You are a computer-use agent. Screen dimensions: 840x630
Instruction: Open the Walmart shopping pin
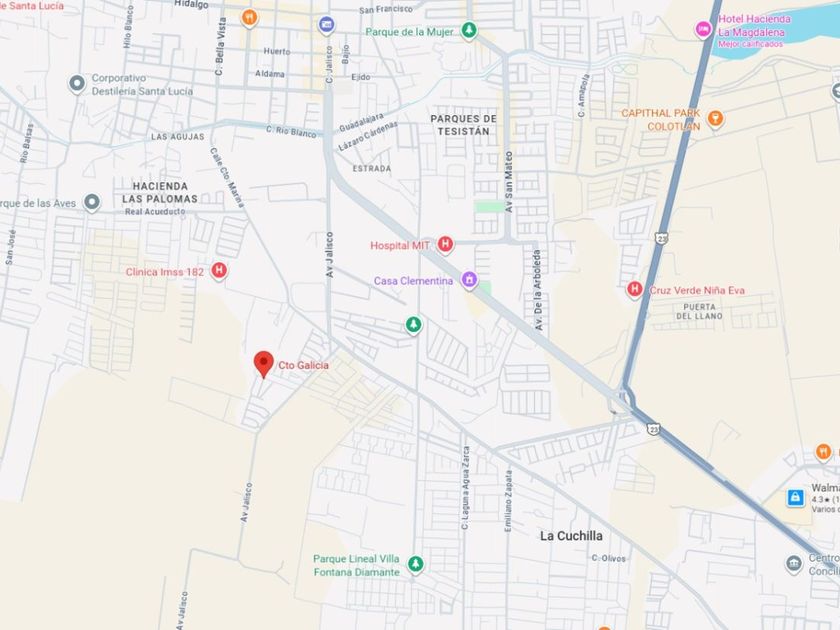click(796, 498)
